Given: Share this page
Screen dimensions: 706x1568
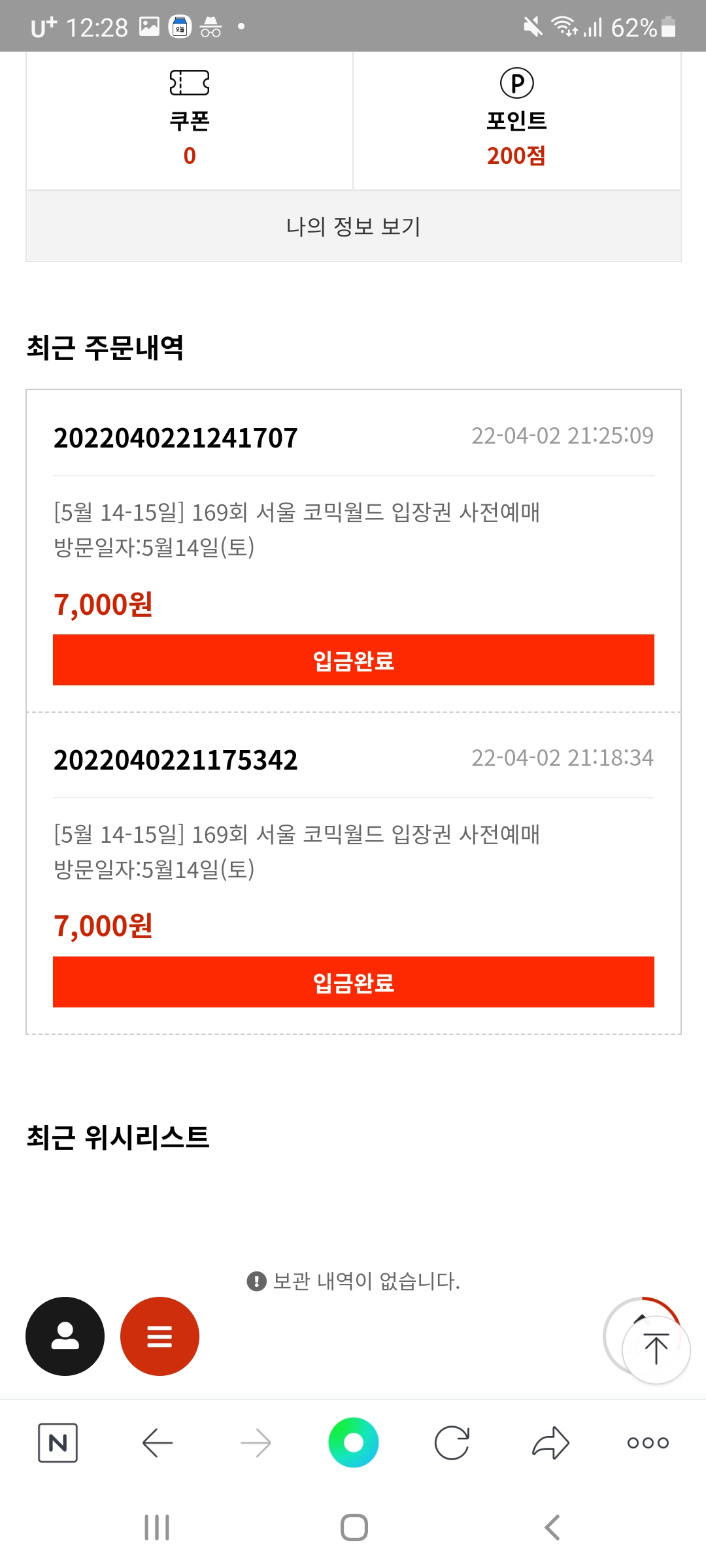Looking at the screenshot, I should point(550,1443).
